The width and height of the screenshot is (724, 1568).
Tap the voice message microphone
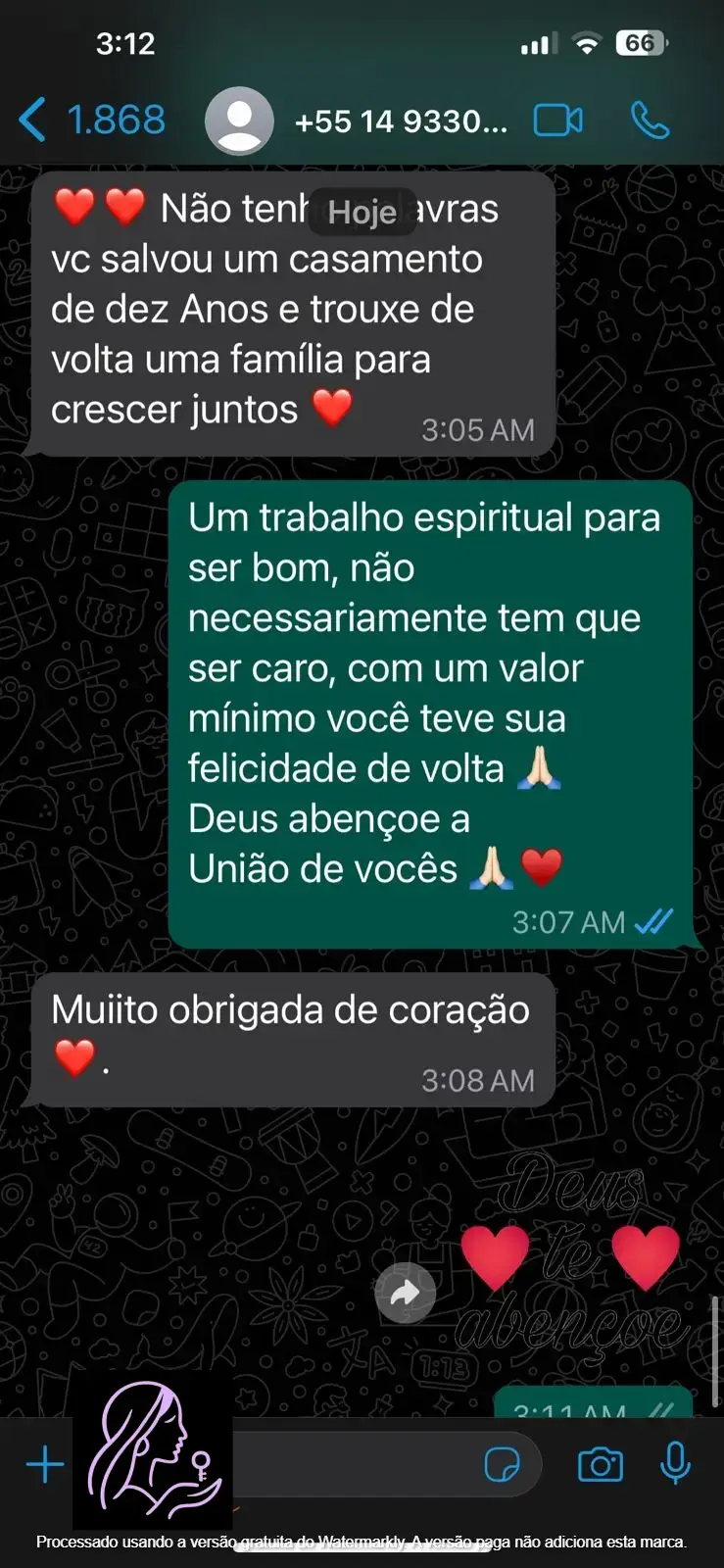tap(675, 1464)
